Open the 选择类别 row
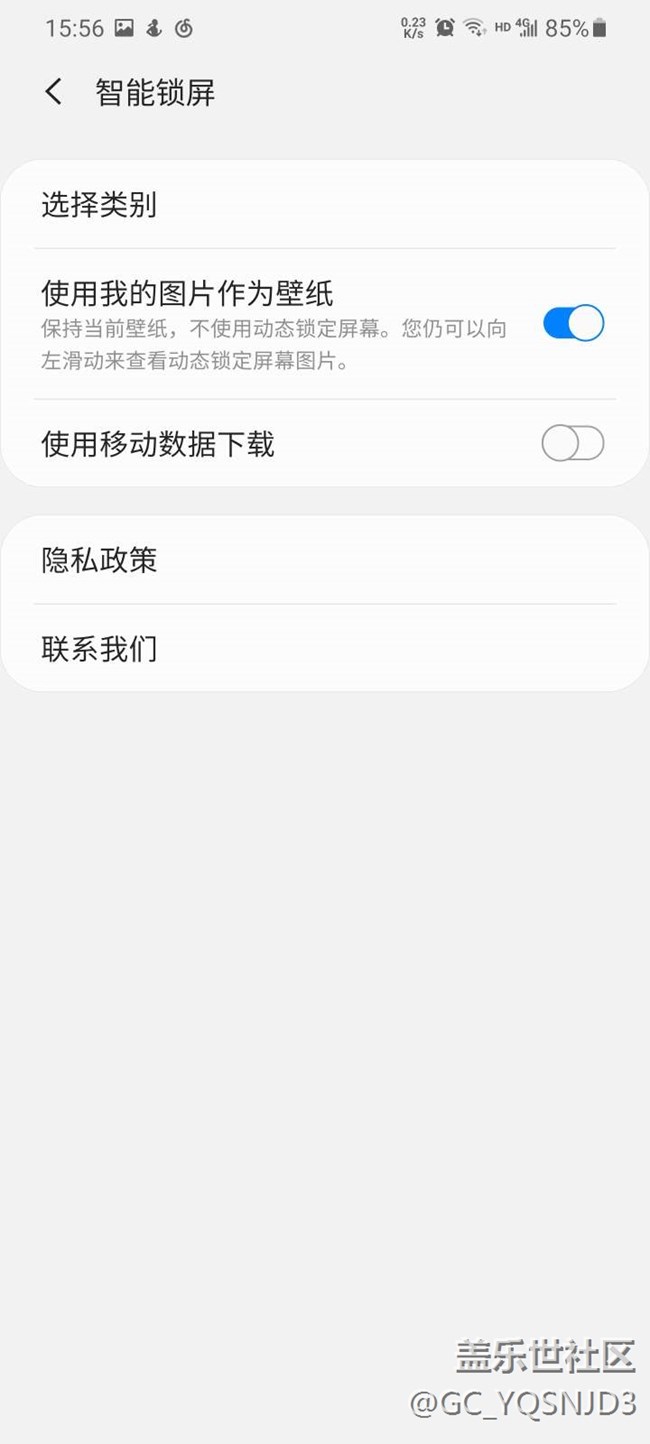The image size is (650, 1444). tap(325, 205)
